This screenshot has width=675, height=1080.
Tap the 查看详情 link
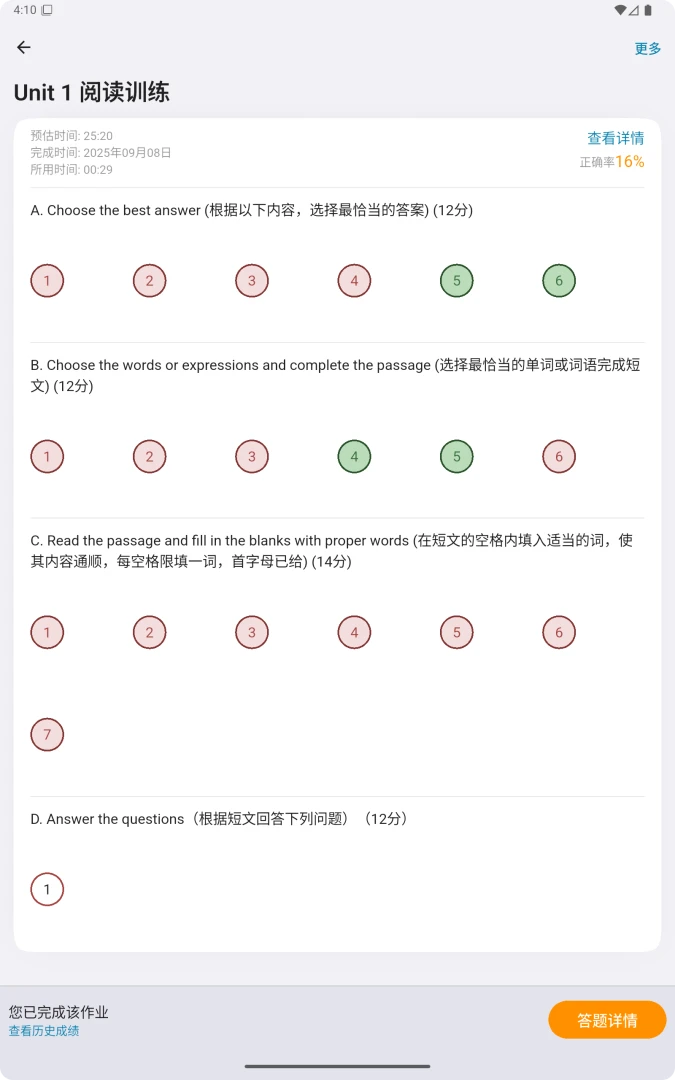point(615,138)
